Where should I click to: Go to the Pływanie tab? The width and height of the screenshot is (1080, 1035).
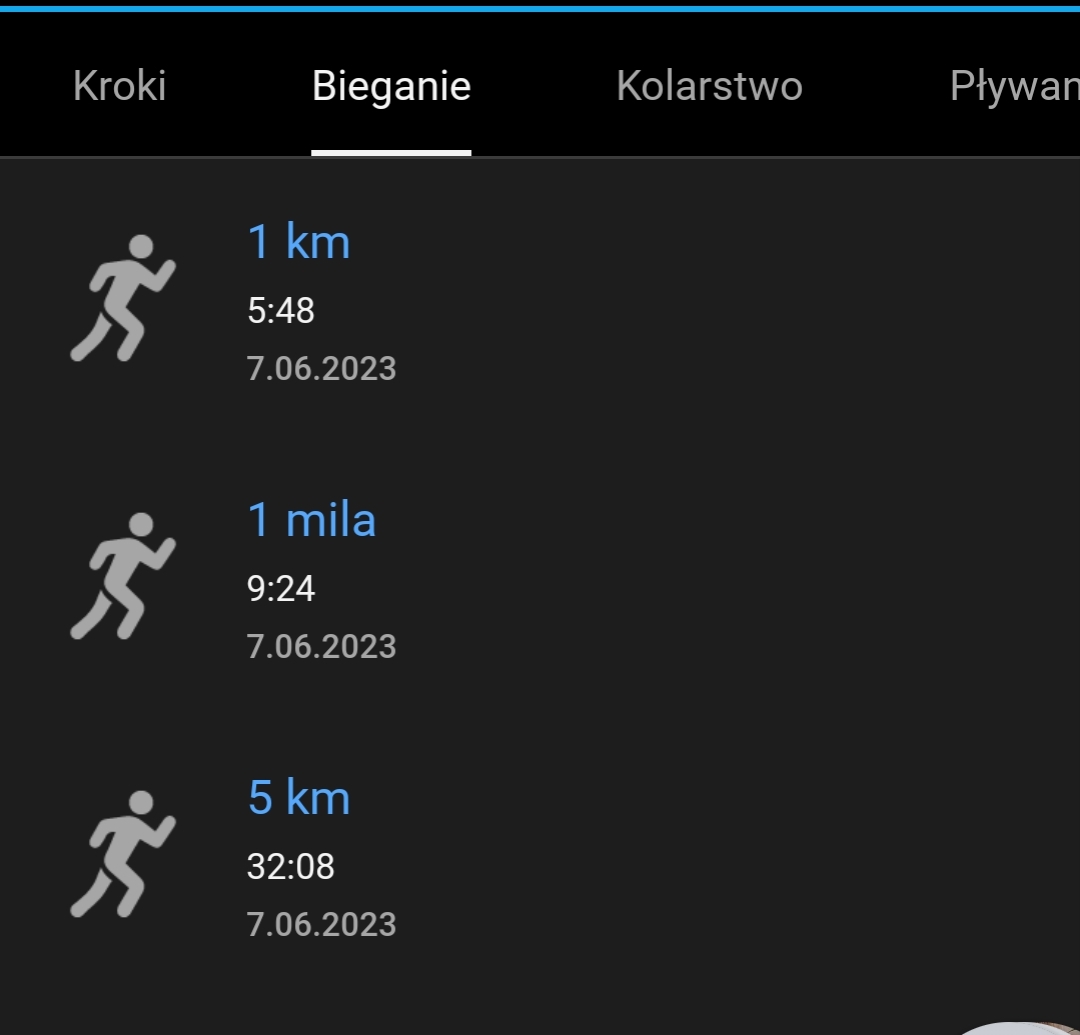coord(1014,87)
